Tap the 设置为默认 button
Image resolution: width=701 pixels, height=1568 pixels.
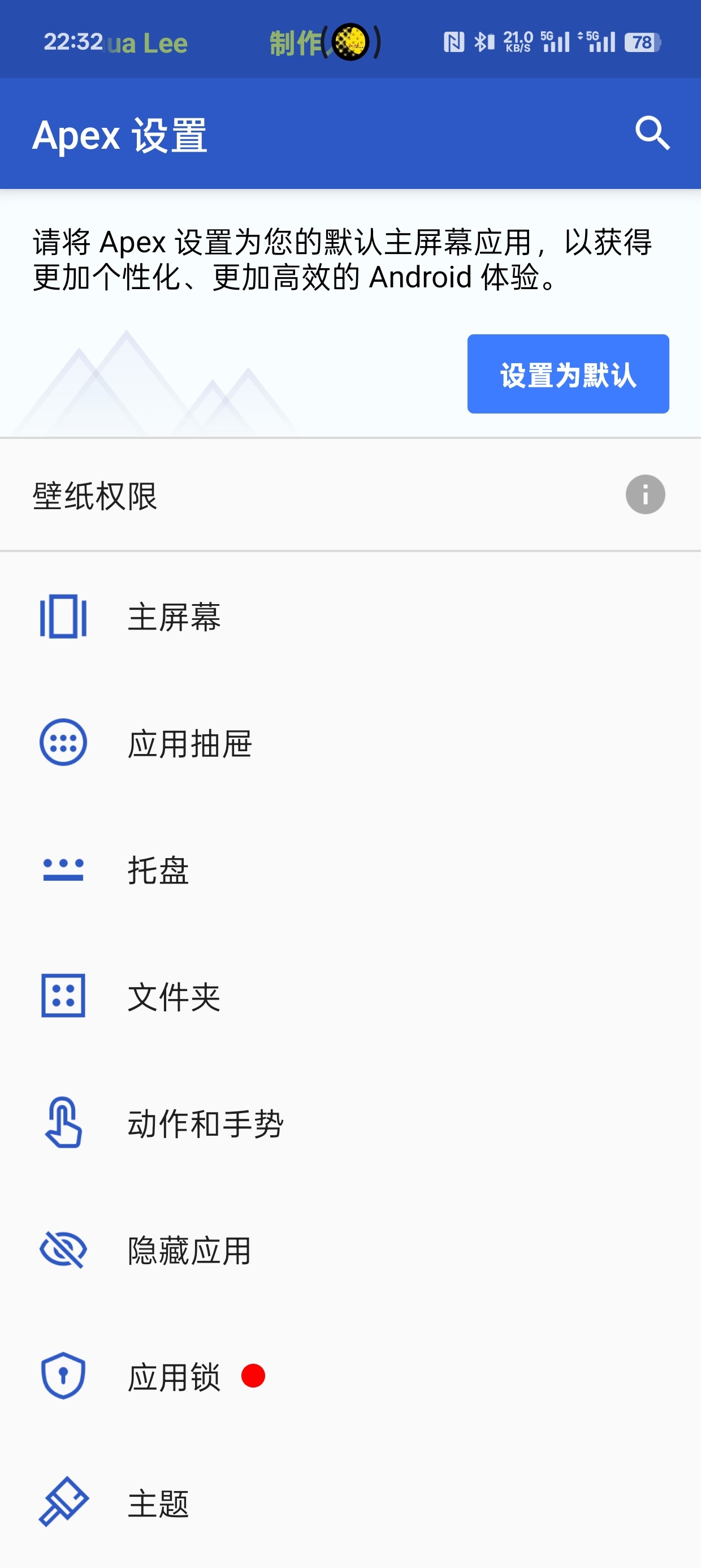click(568, 374)
